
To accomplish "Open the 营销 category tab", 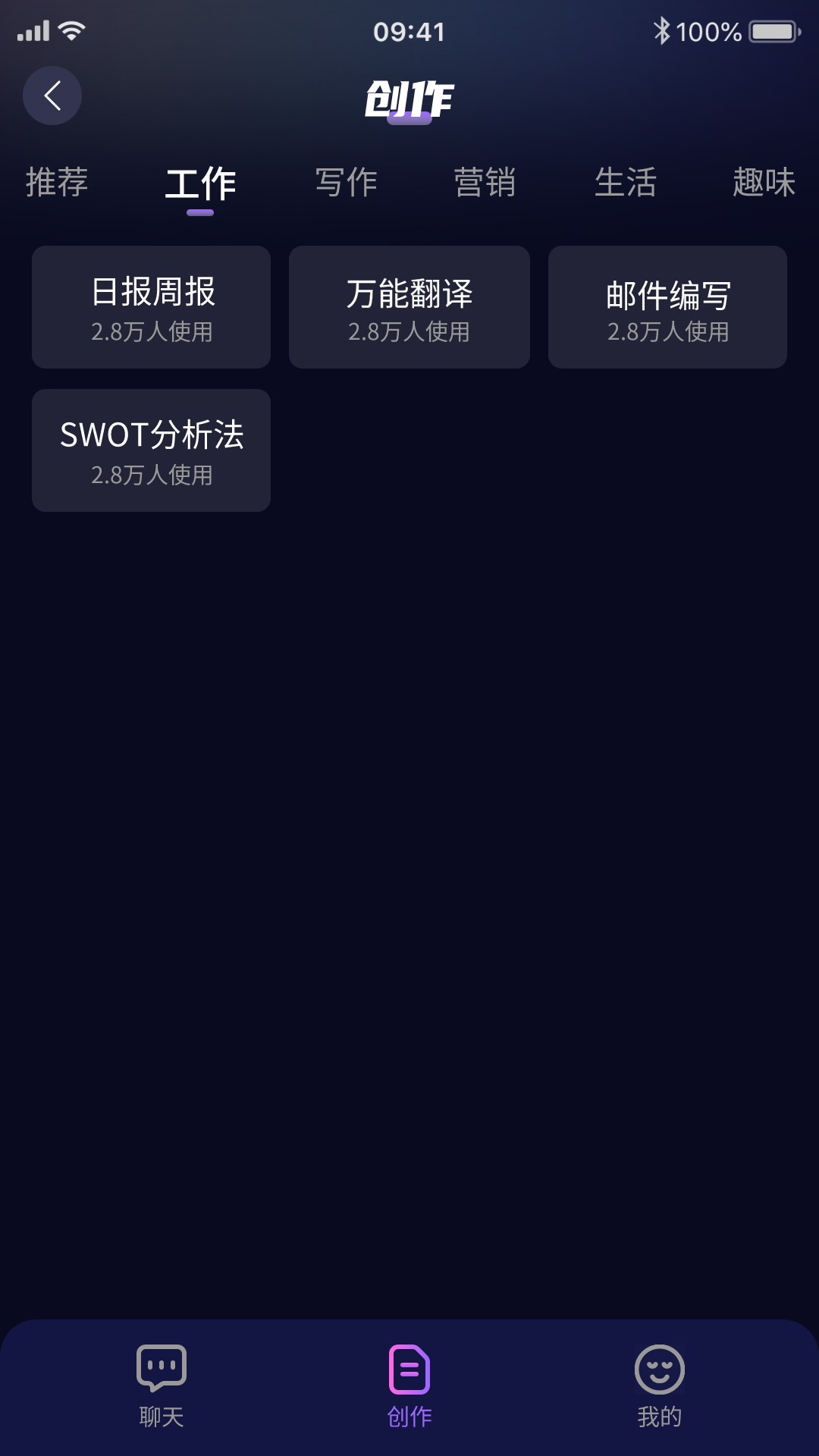I will tap(485, 183).
